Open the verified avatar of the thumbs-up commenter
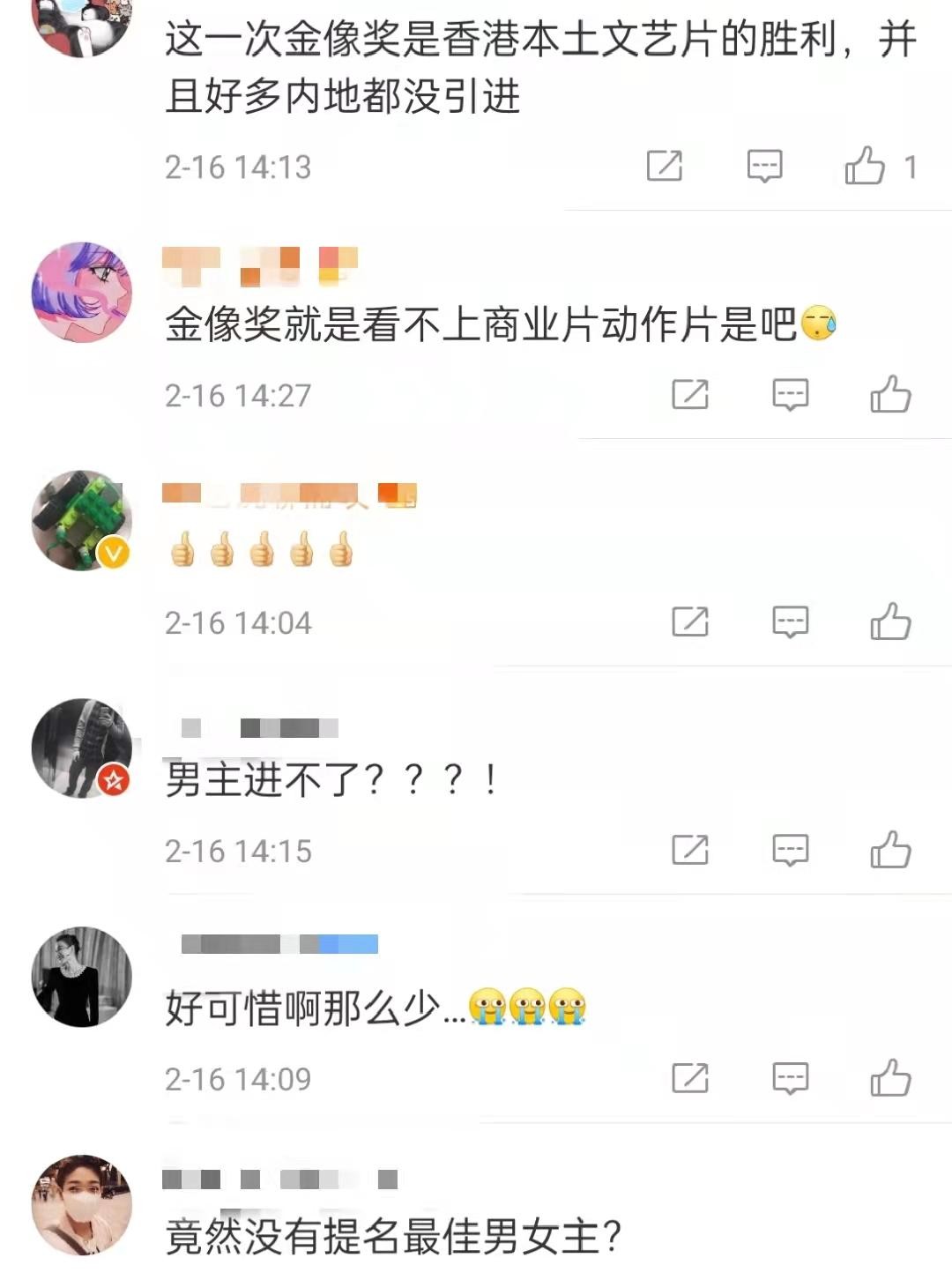Screen dimensions: 952x1280 (x=81, y=520)
